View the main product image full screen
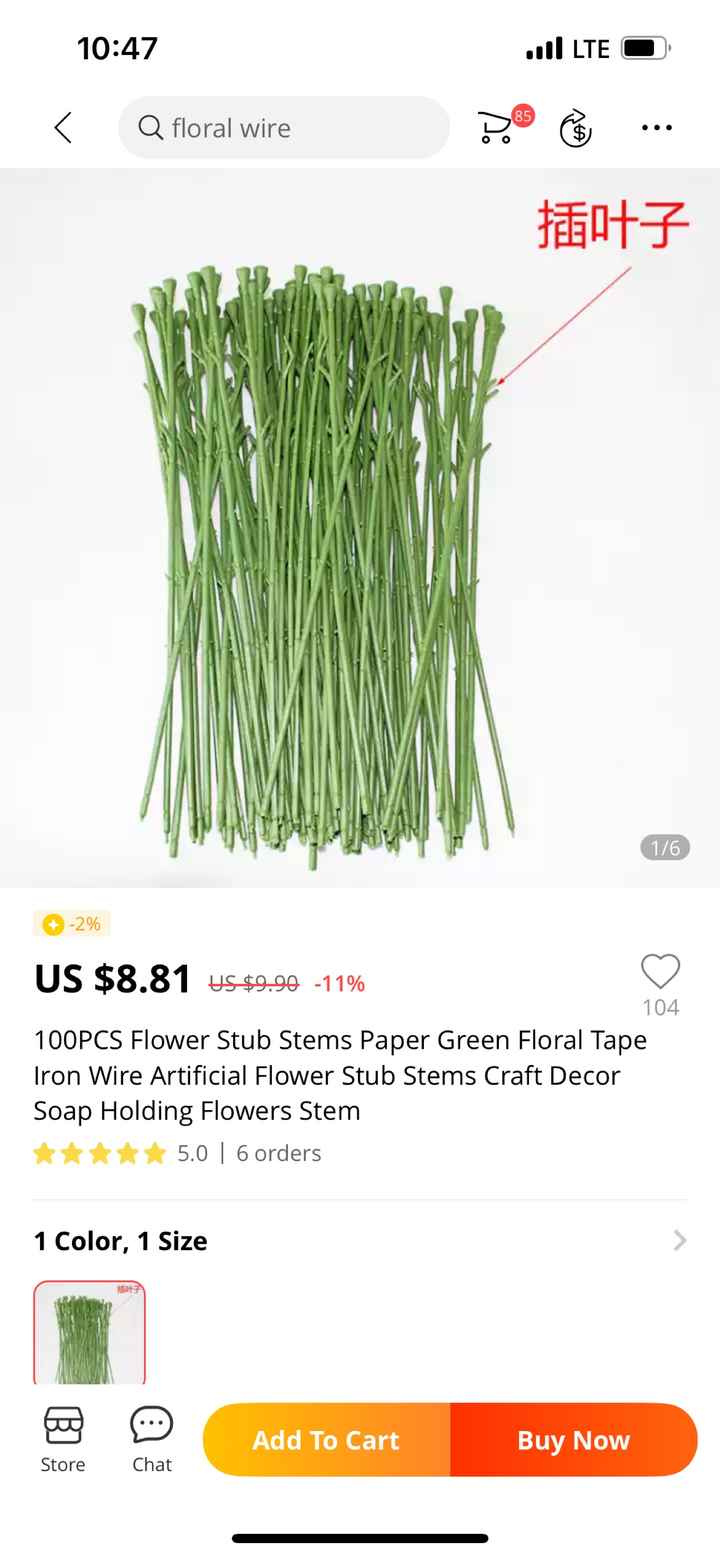The width and height of the screenshot is (720, 1557). pos(360,527)
